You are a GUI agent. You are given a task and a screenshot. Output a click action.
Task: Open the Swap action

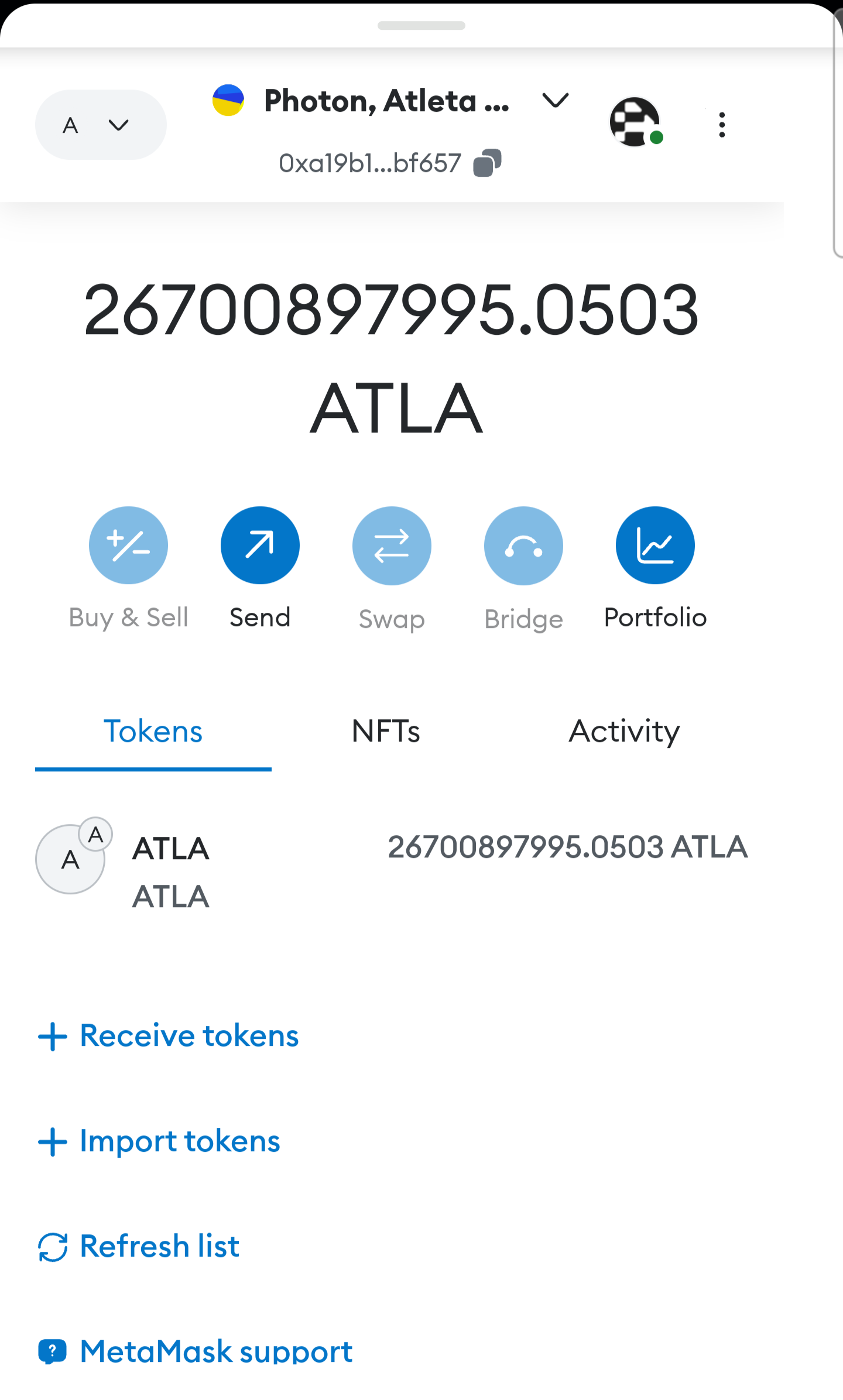(392, 545)
